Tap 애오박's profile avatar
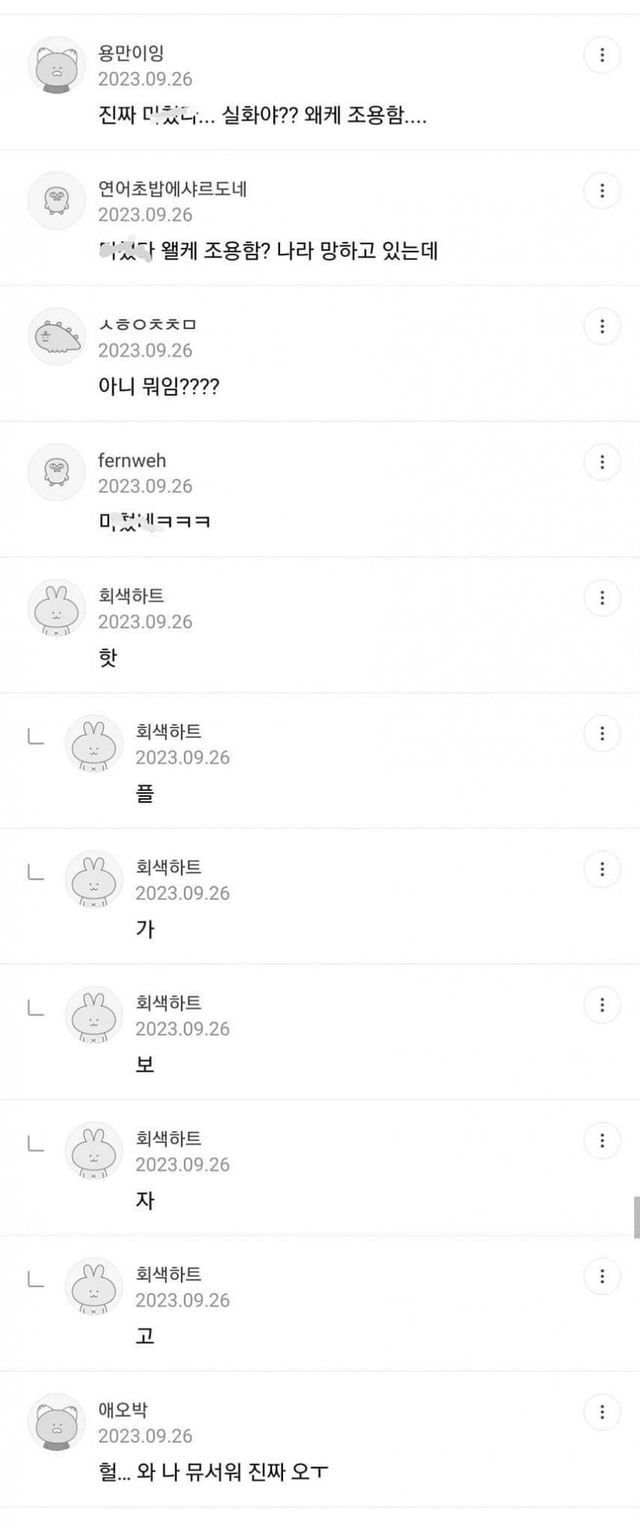The image size is (640, 1528). (56, 1422)
